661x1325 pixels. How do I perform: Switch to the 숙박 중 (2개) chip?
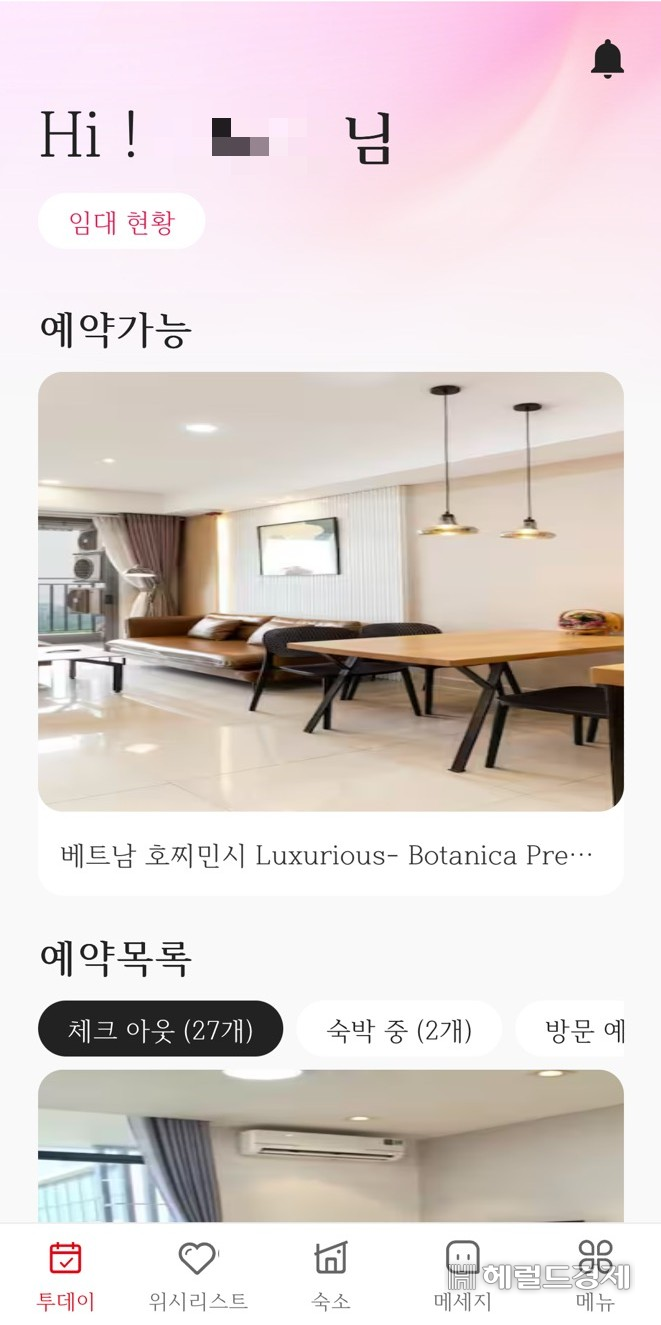(x=399, y=1029)
